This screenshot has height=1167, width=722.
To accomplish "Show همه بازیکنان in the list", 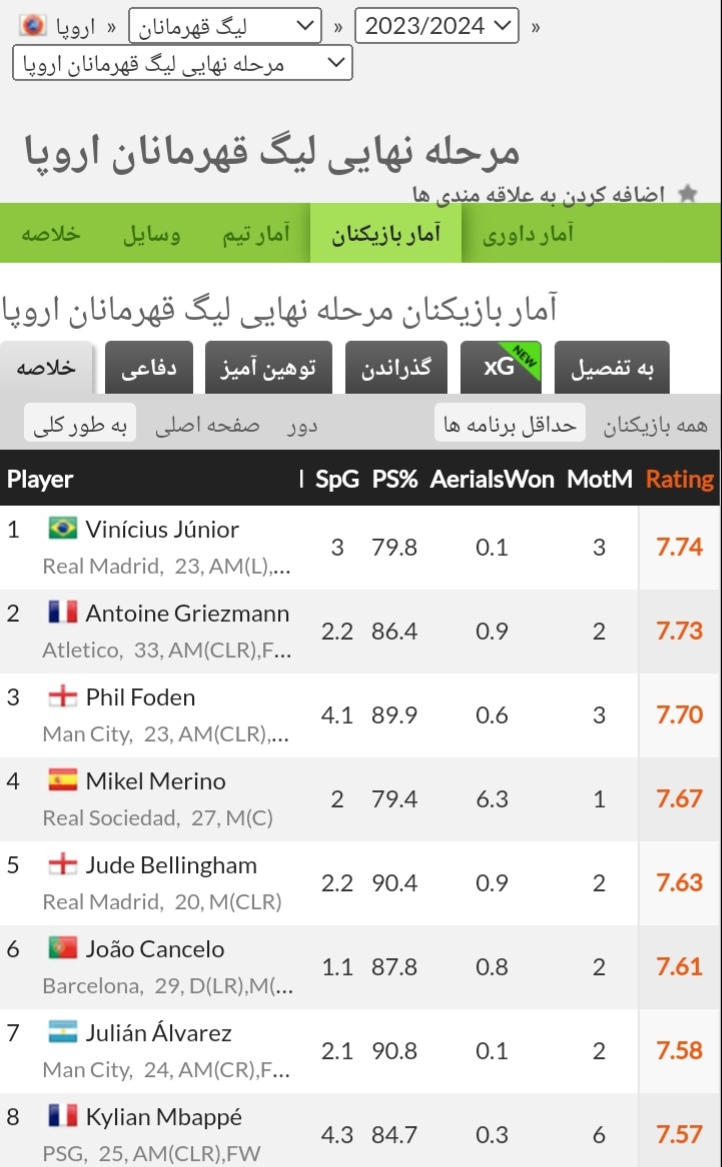I will tap(655, 425).
